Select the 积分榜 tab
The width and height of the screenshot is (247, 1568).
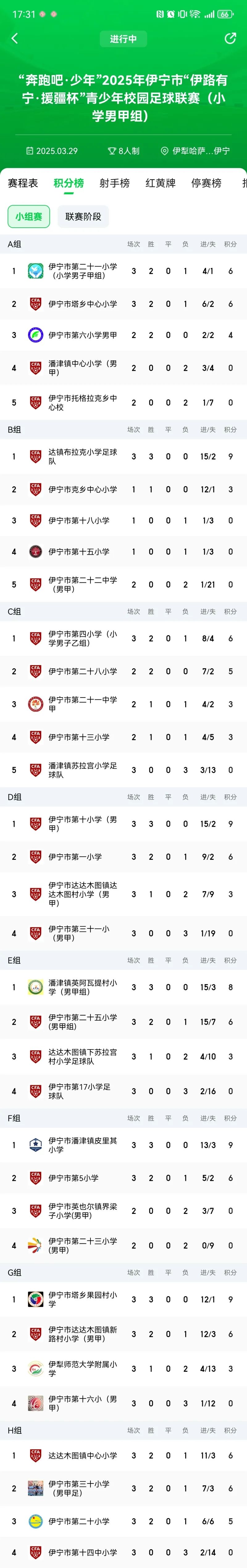tap(68, 183)
